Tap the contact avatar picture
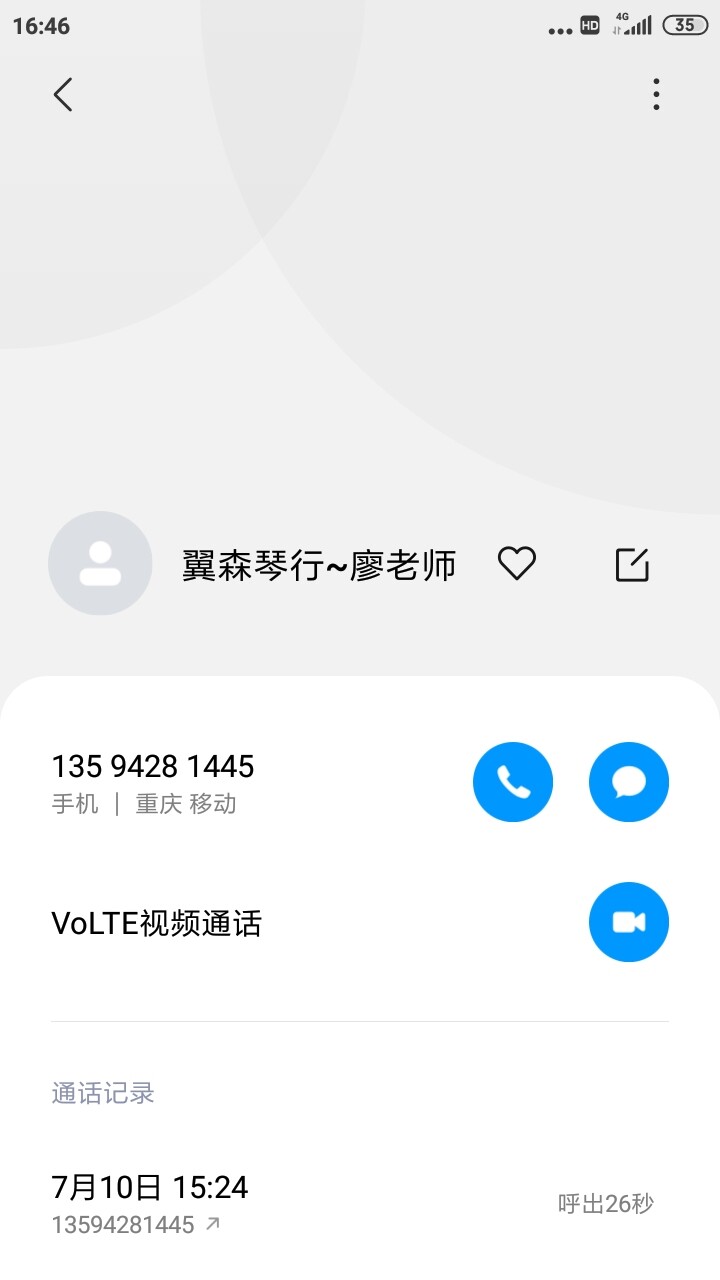720x1280 pixels. click(100, 563)
